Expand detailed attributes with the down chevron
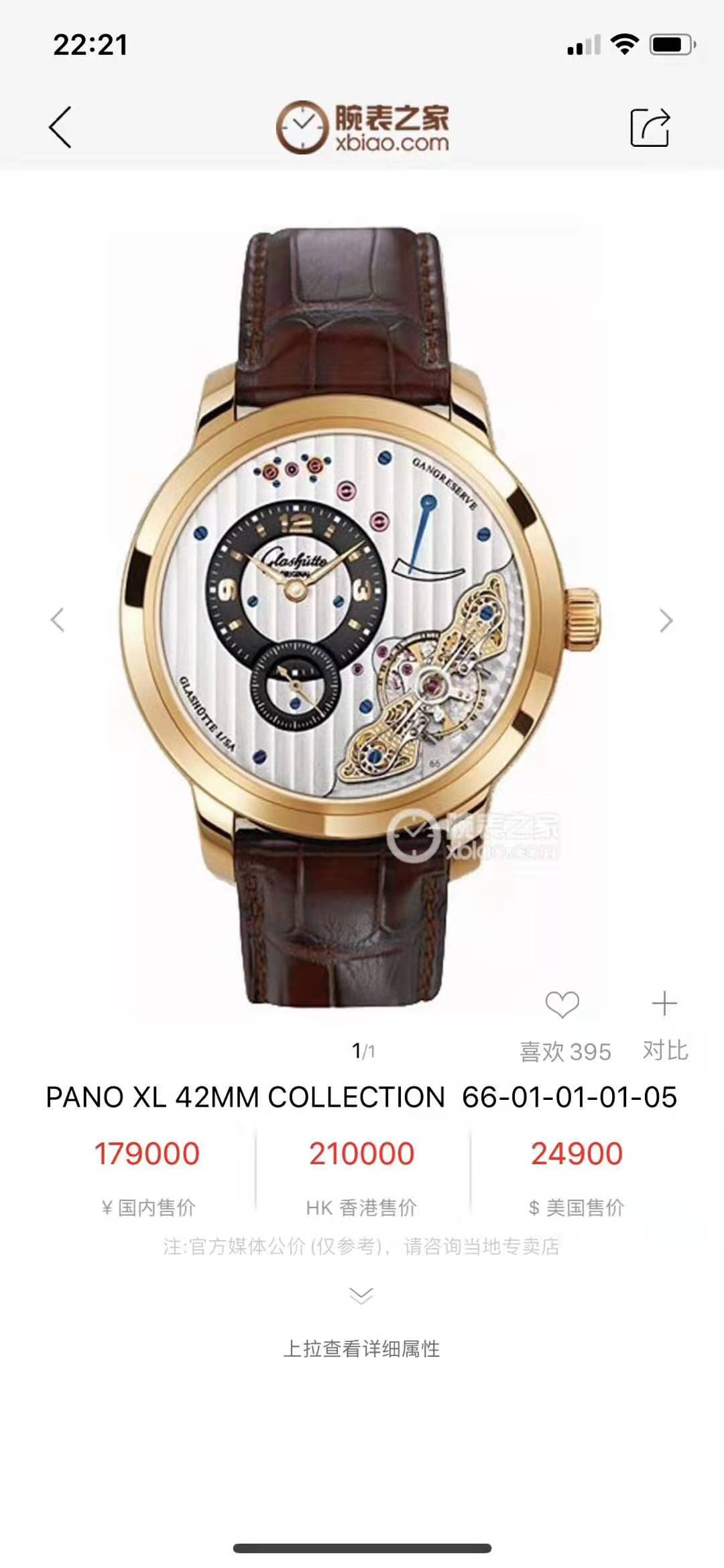724x1568 pixels. coord(361,1295)
